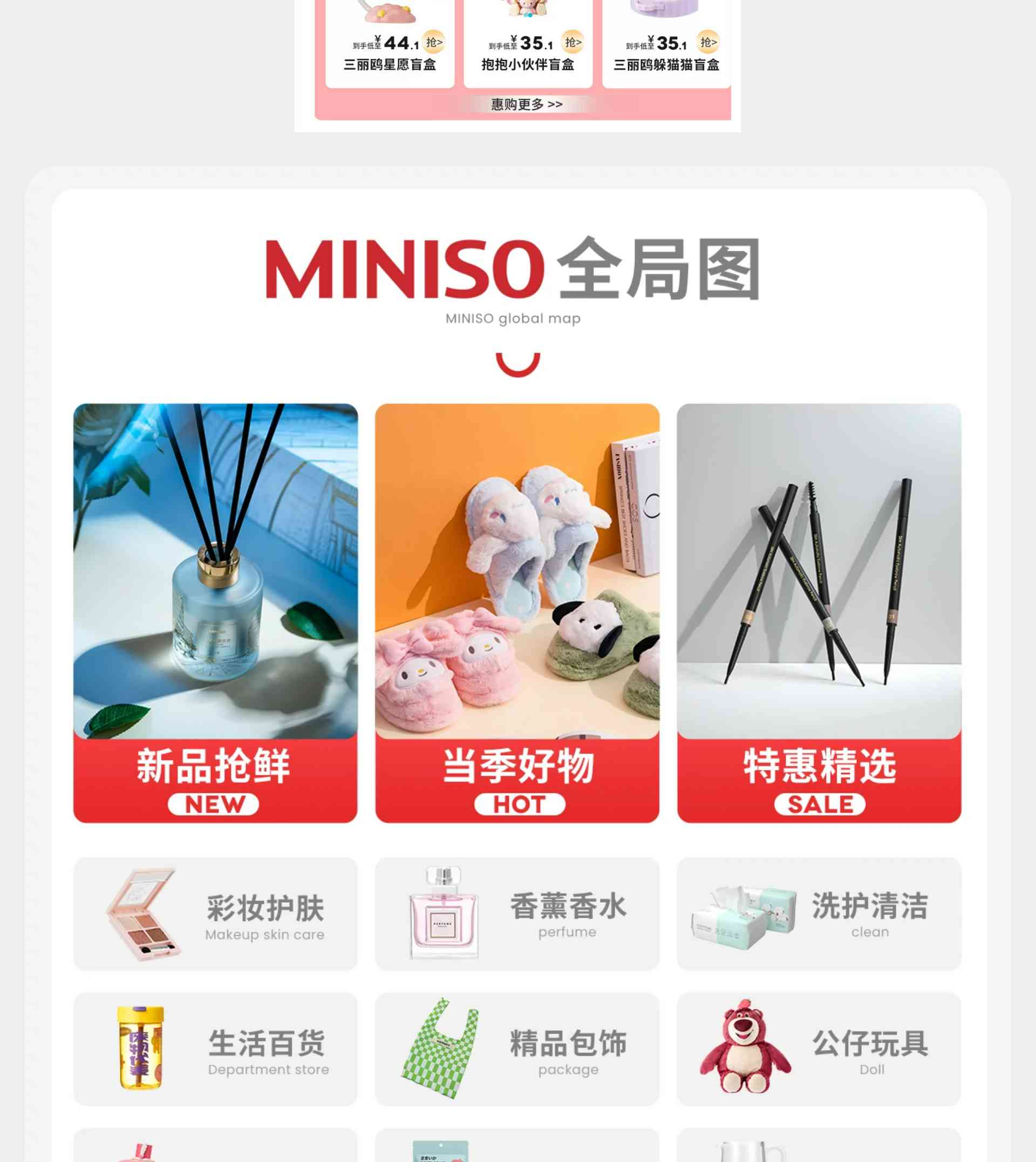
Task: Open the 洗护清洁 clean category
Action: click(x=819, y=914)
